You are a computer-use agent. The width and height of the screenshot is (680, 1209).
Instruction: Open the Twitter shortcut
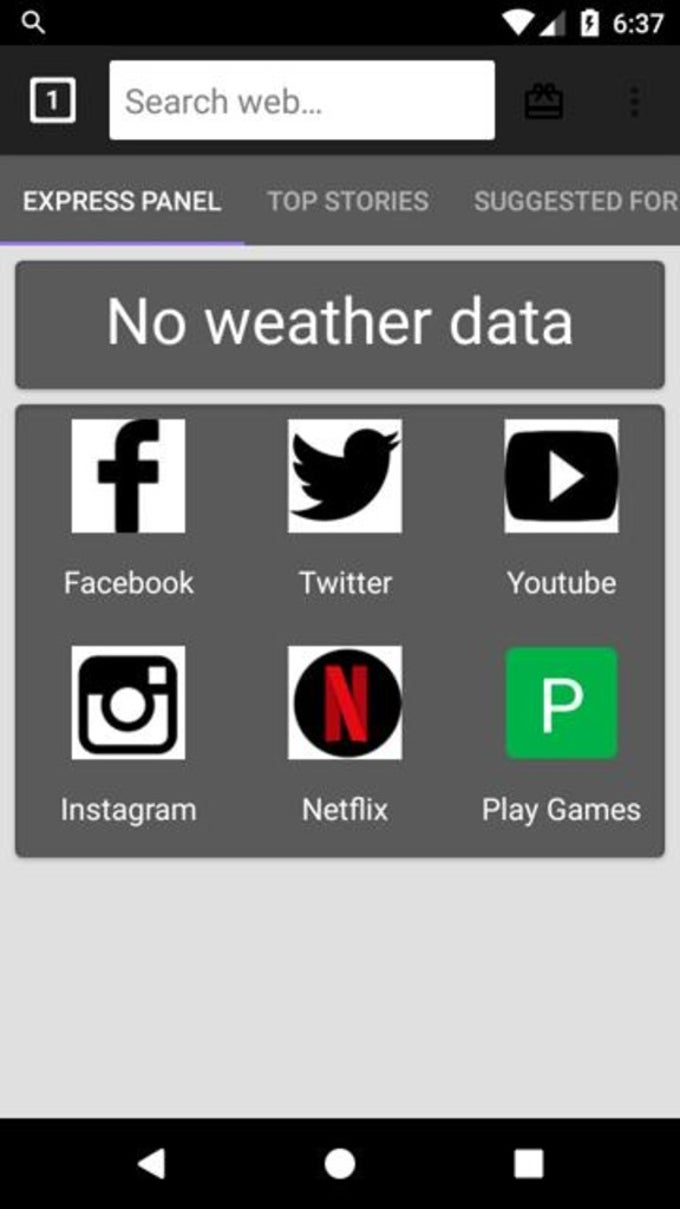pyautogui.click(x=345, y=476)
